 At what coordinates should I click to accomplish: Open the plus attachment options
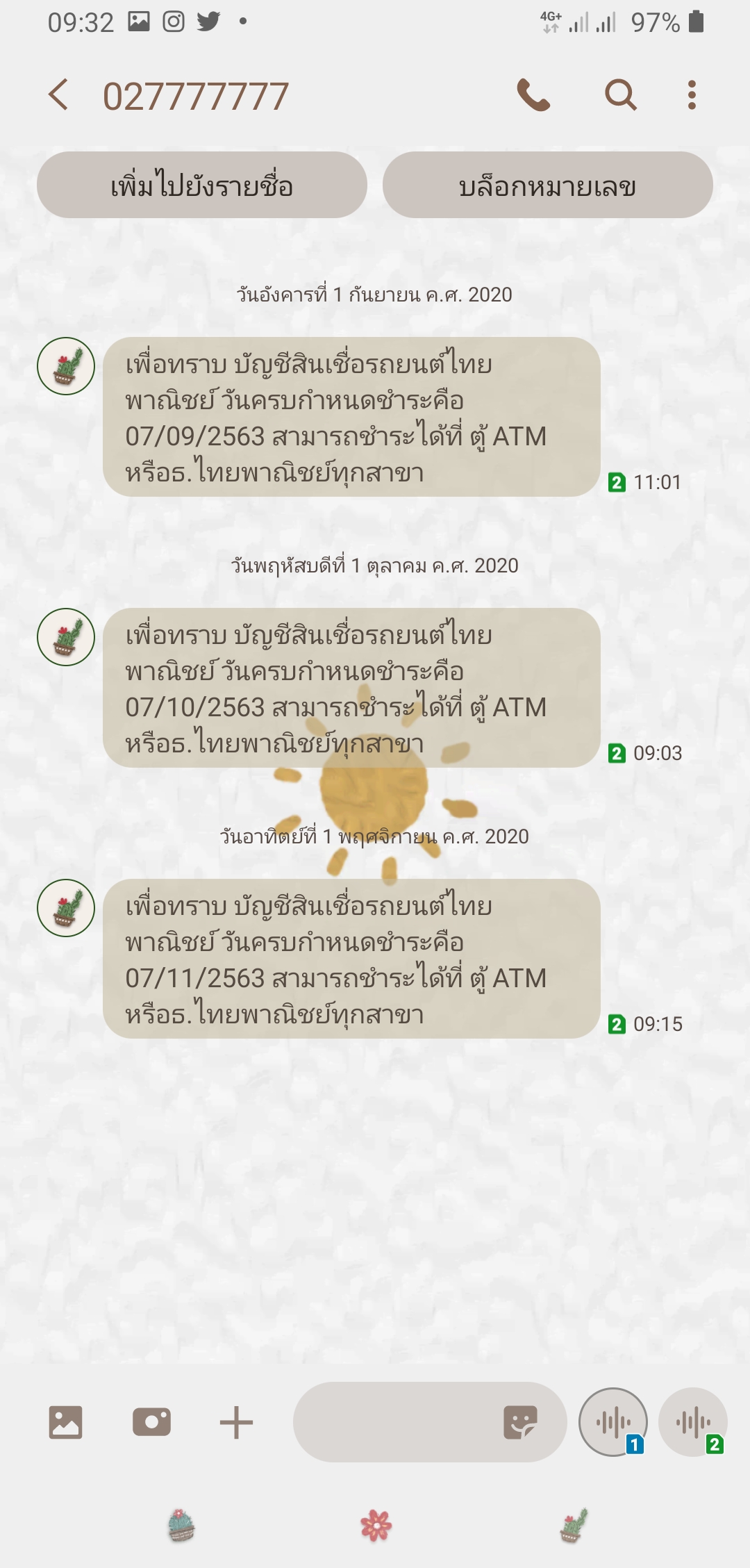coord(236,1422)
